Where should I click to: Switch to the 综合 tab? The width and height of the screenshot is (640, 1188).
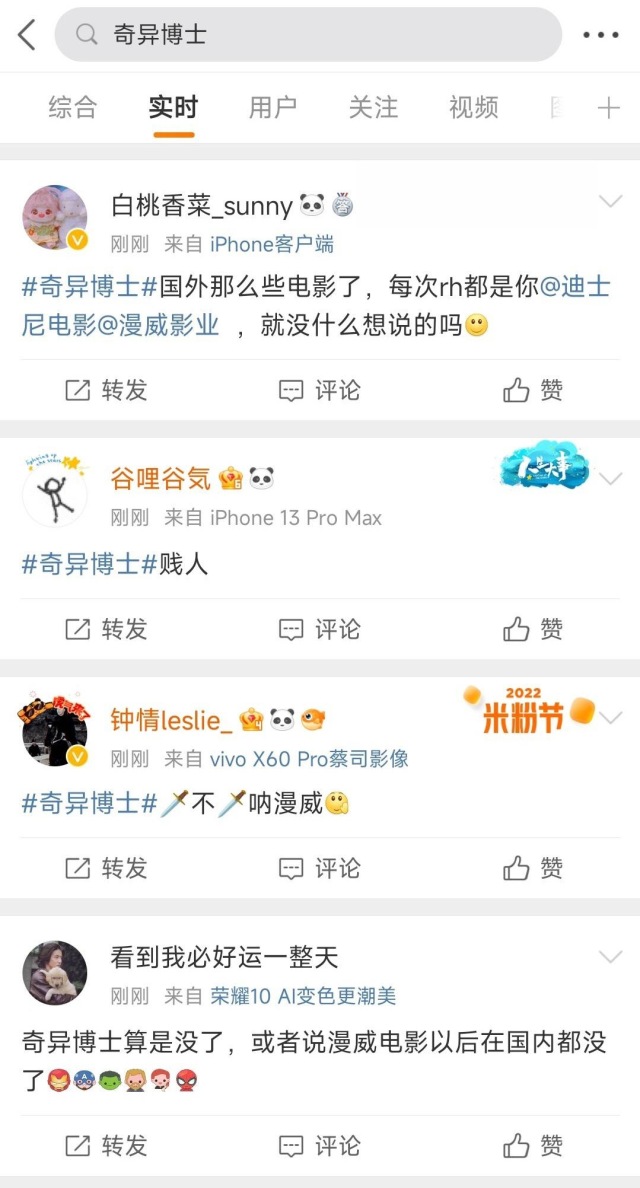point(73,107)
